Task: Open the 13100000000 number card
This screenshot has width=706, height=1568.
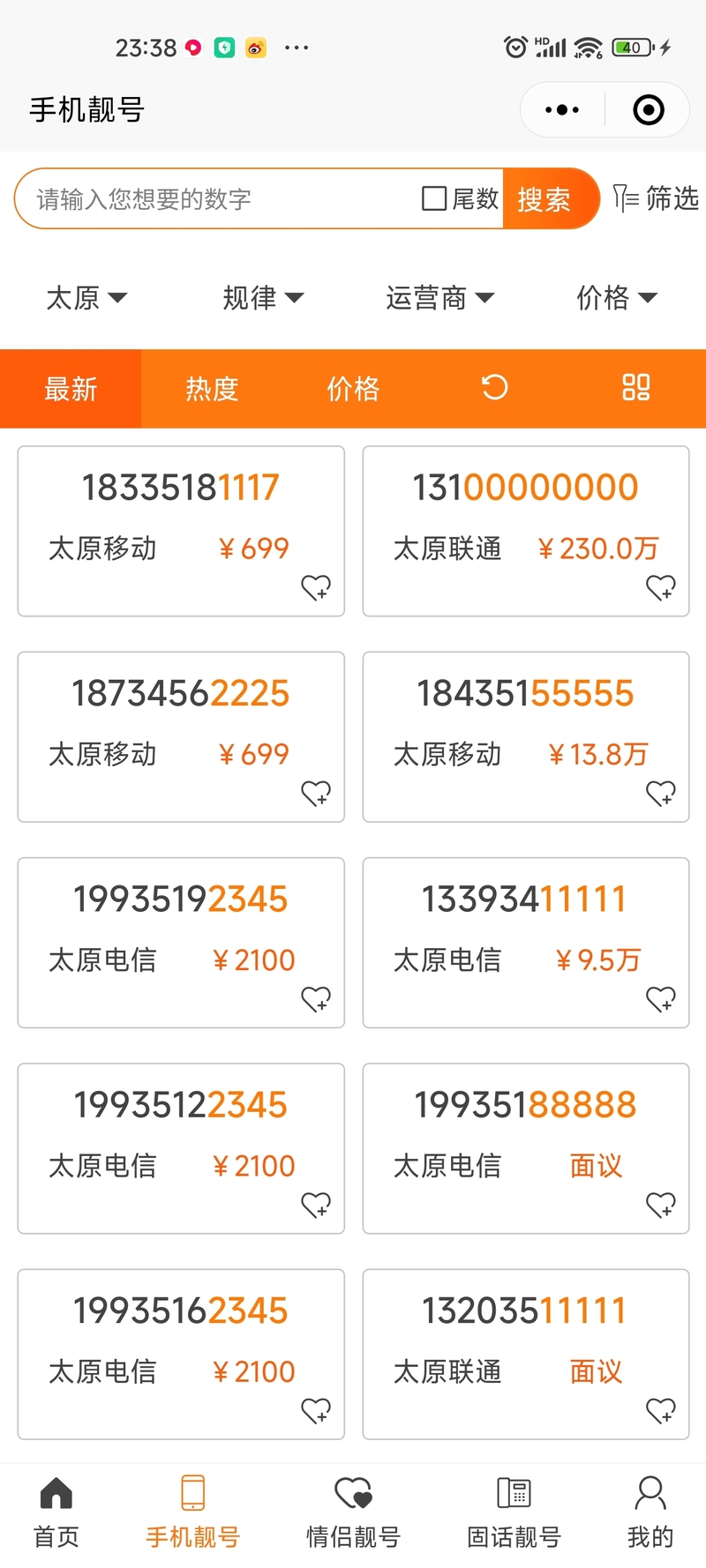Action: pos(526,531)
